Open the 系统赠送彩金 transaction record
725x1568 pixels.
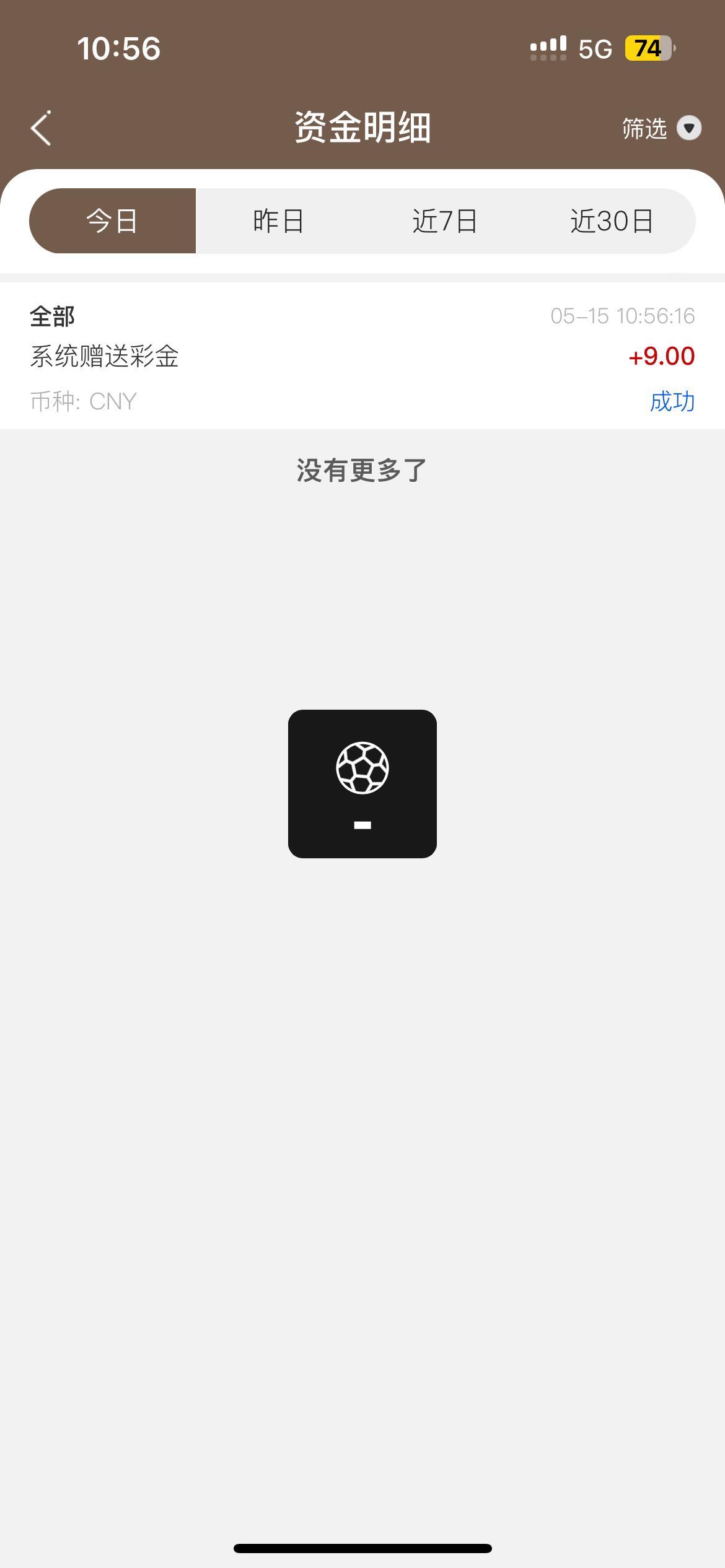pyautogui.click(x=362, y=357)
